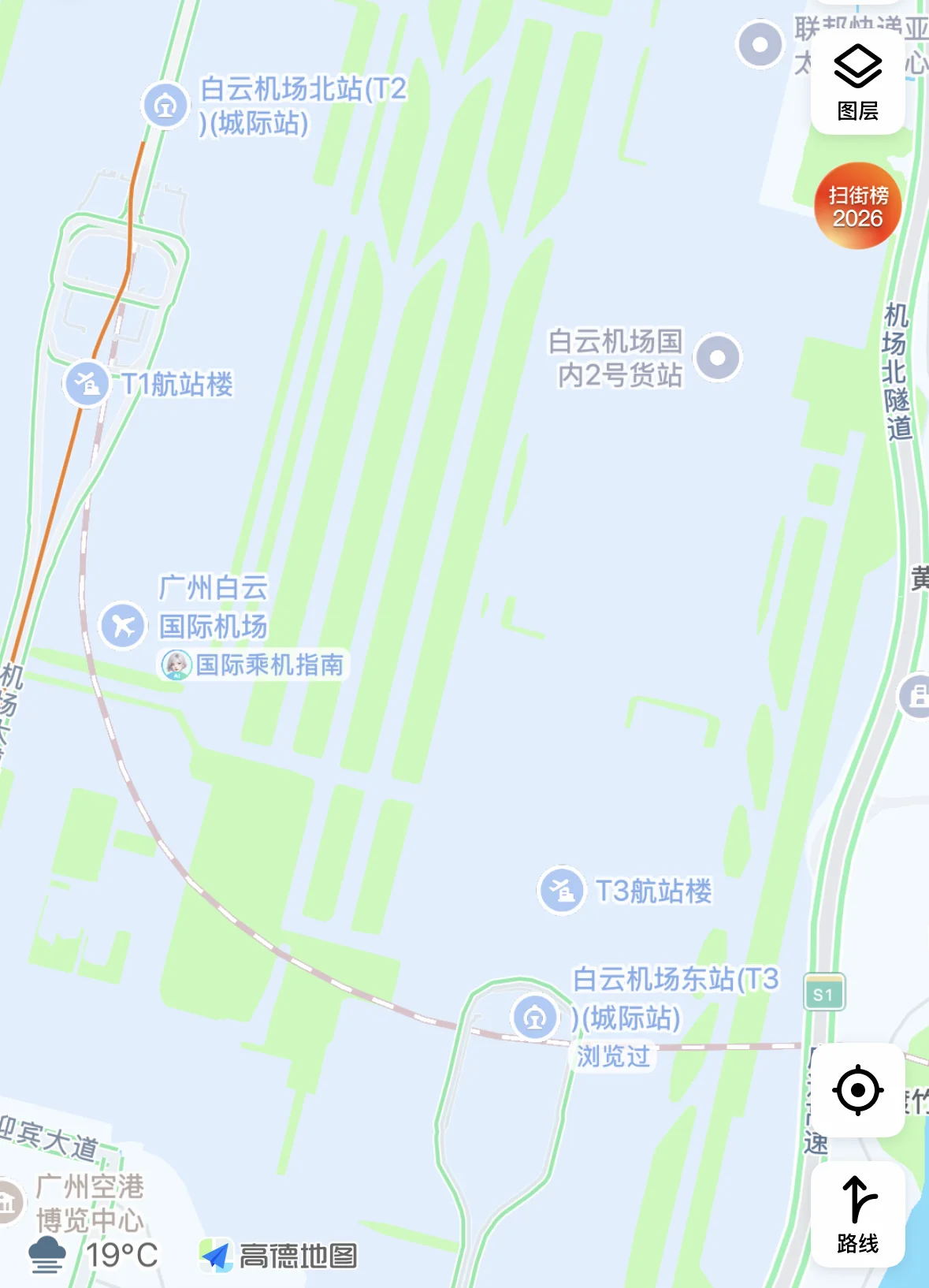The width and height of the screenshot is (929, 1288).
Task: Tap the 白云机场国内2号货站 marker
Action: coord(717,358)
